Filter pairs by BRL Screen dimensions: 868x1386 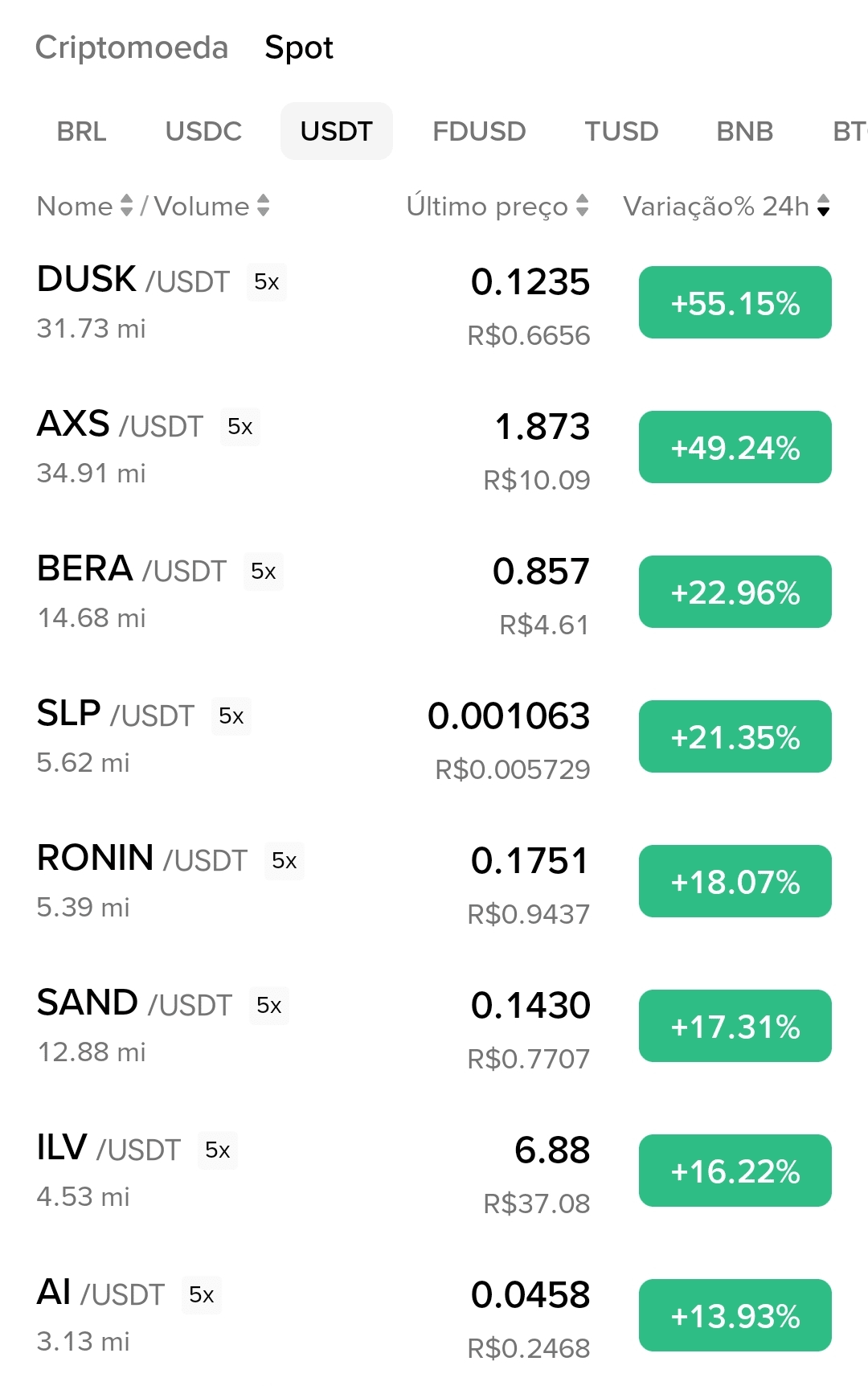coord(81,131)
